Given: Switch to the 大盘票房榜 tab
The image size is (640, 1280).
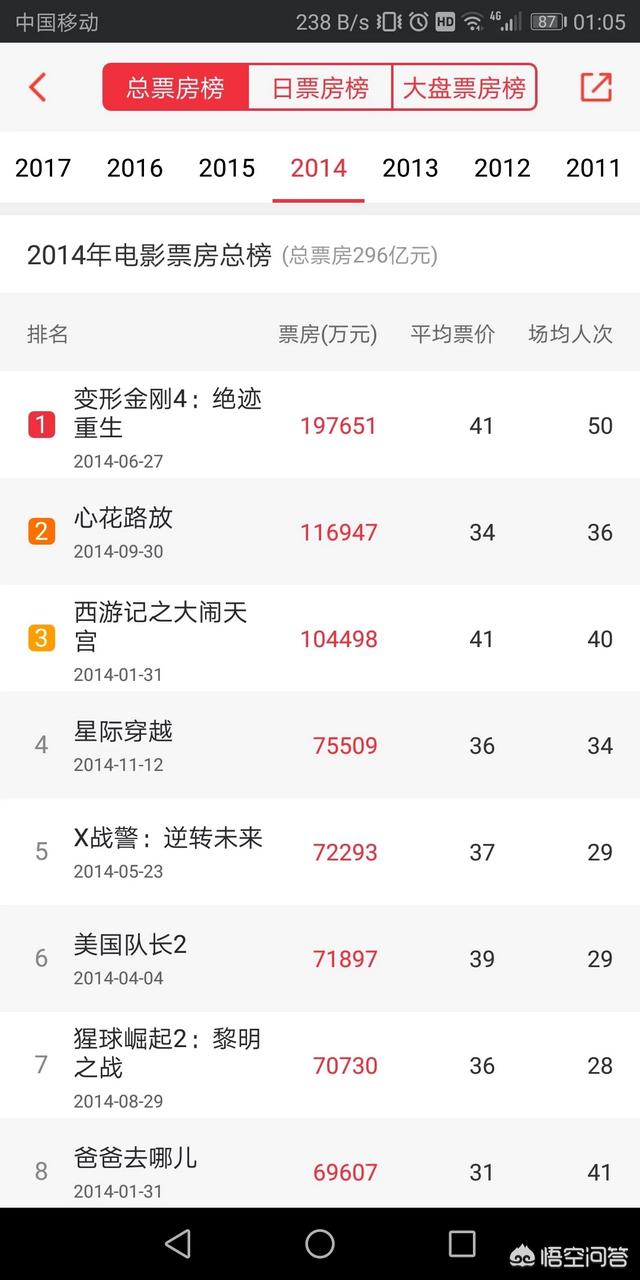Looking at the screenshot, I should (464, 87).
